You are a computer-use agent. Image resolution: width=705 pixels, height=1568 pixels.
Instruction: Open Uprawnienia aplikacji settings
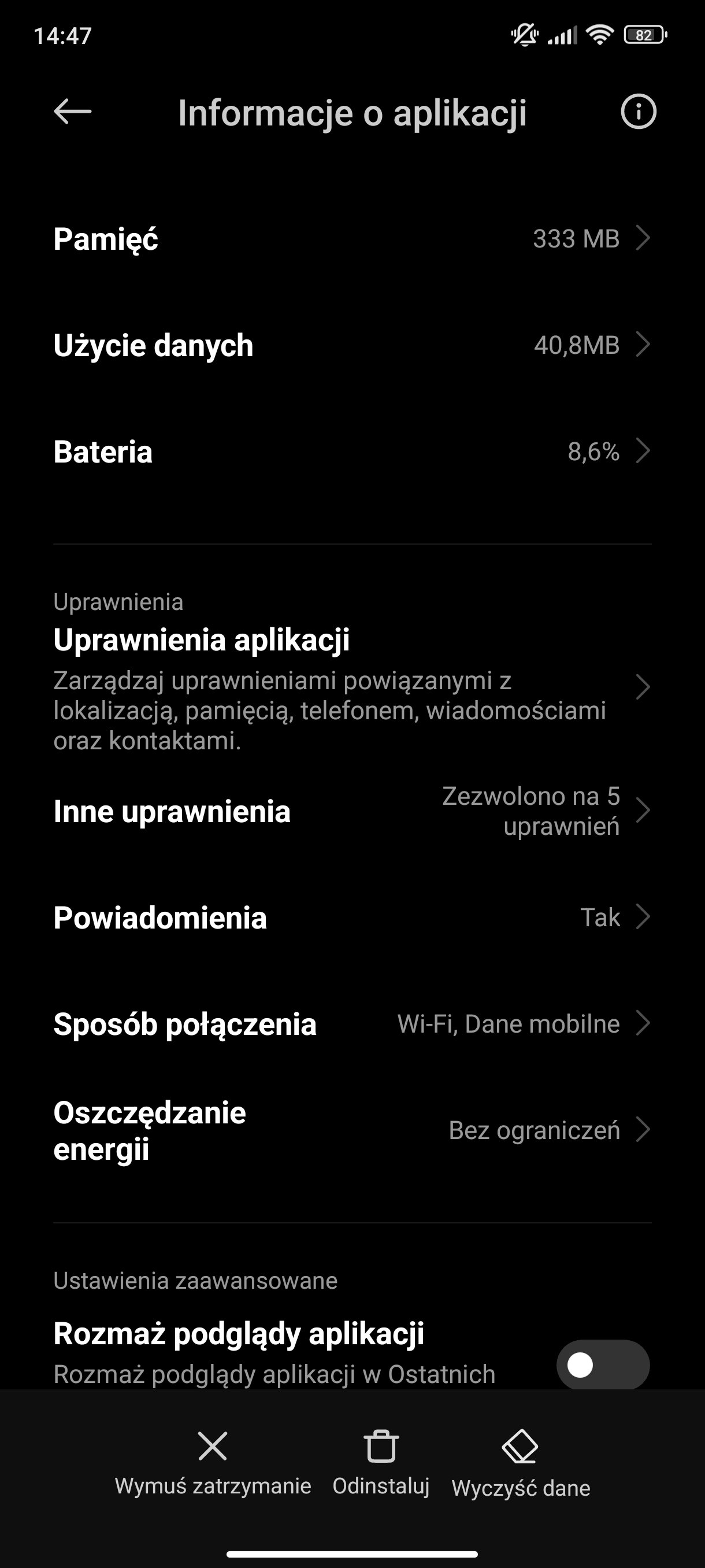[352, 687]
